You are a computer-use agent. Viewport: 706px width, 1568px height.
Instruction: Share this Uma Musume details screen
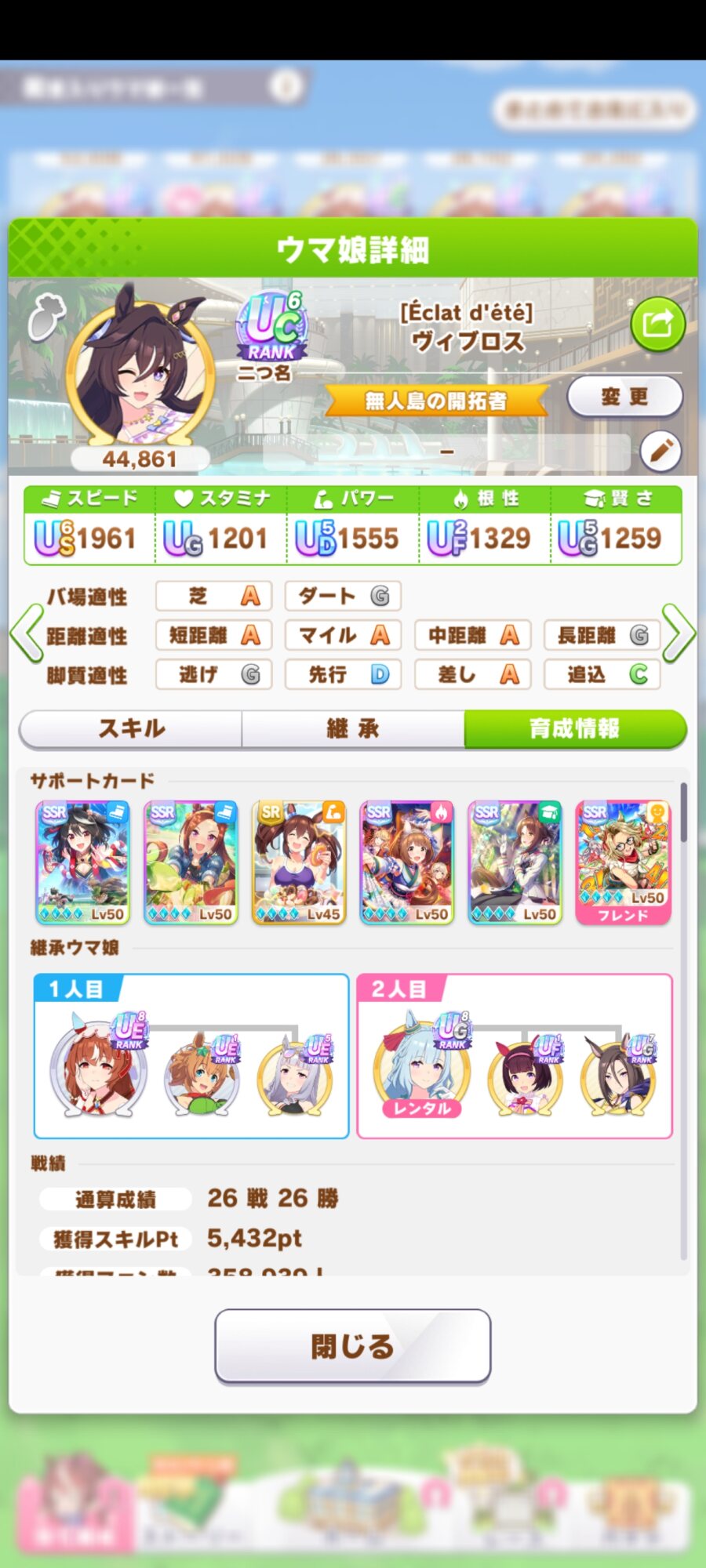pos(657,324)
